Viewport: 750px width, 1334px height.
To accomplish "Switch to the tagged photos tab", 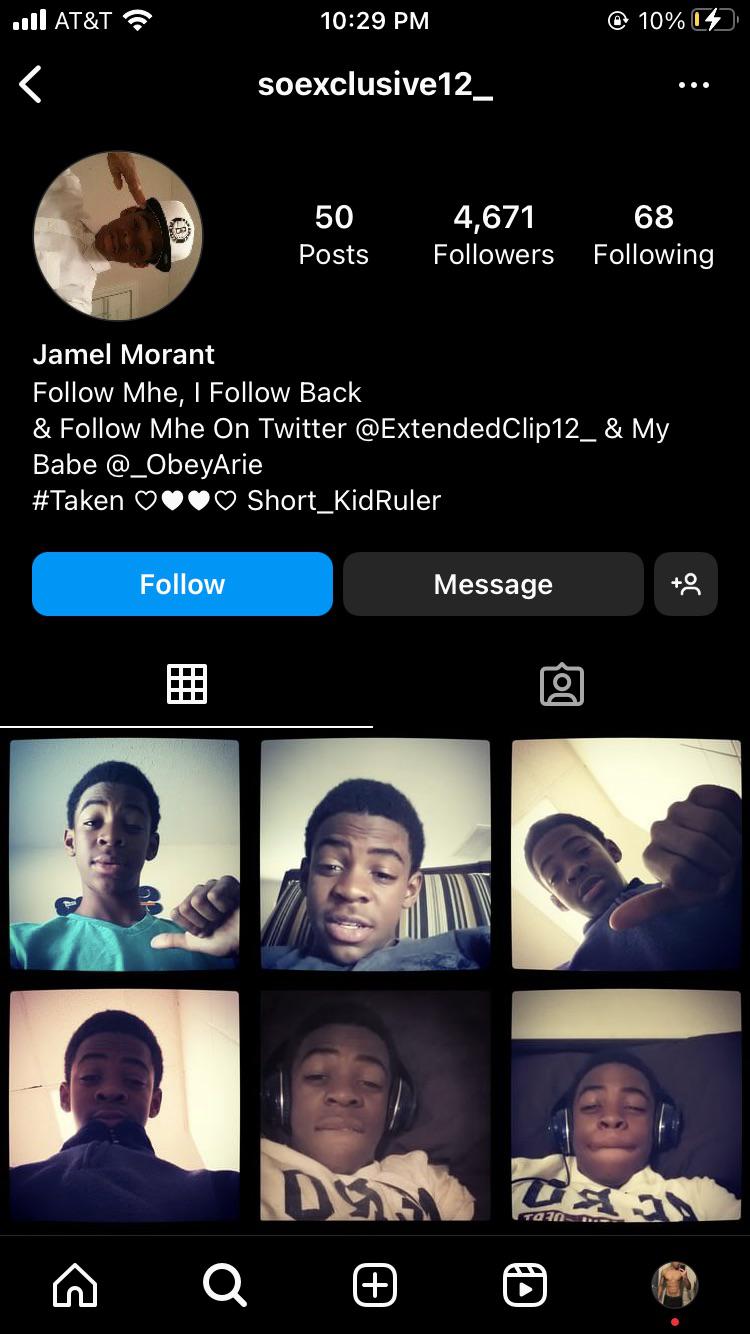I will [561, 685].
